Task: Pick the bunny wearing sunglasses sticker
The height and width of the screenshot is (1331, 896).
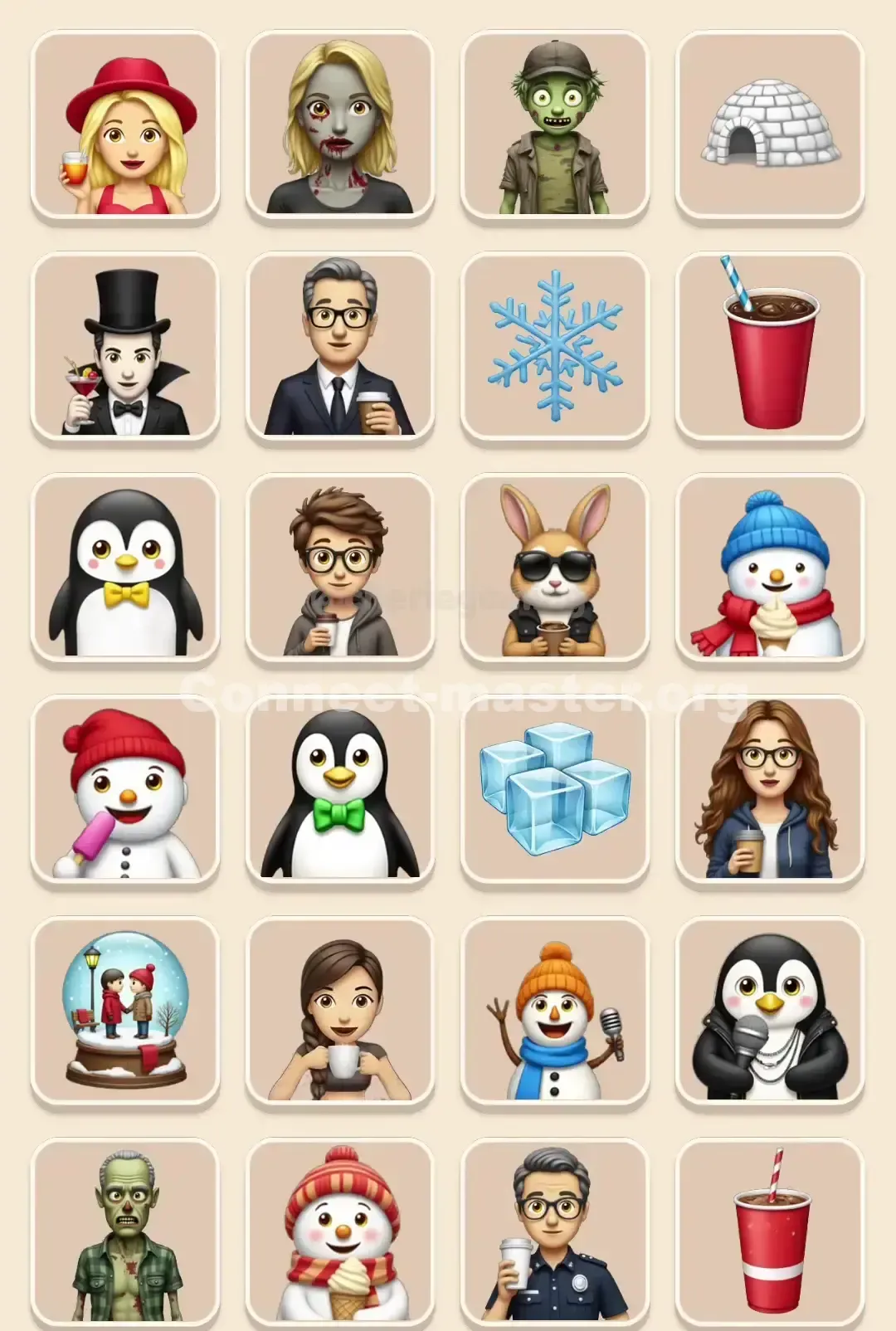Action: point(553,568)
